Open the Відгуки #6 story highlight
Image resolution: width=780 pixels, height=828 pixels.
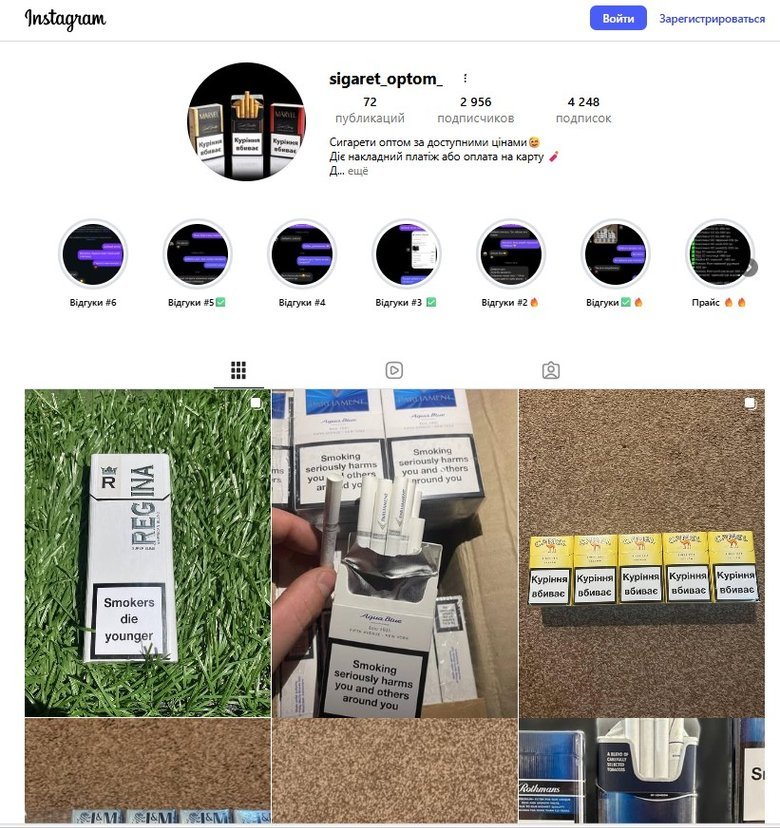click(x=93, y=254)
